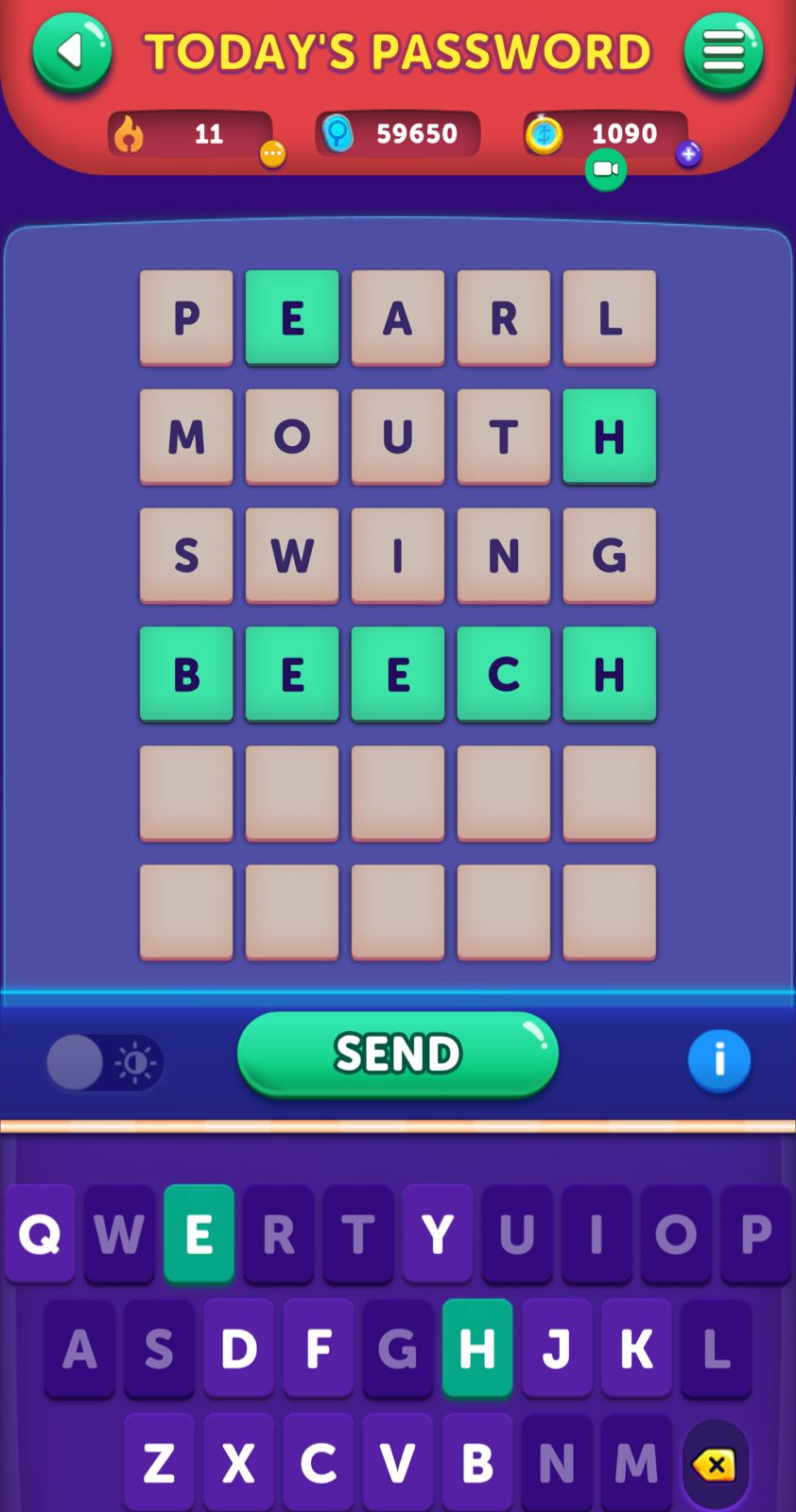Enter the letter D key
The width and height of the screenshot is (796, 1512).
(238, 1349)
